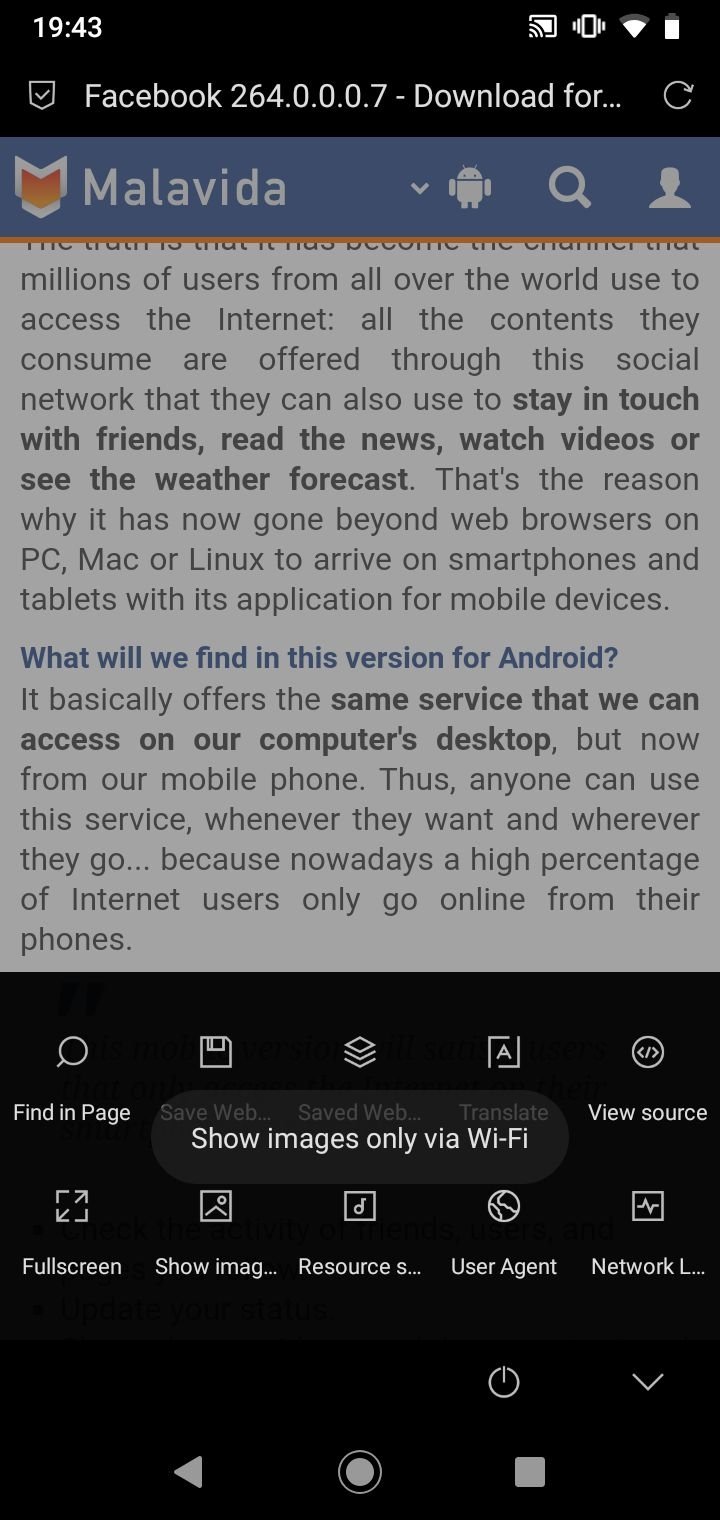This screenshot has width=720, height=1520.
Task: Open recent apps with the square button
Action: 530,1471
